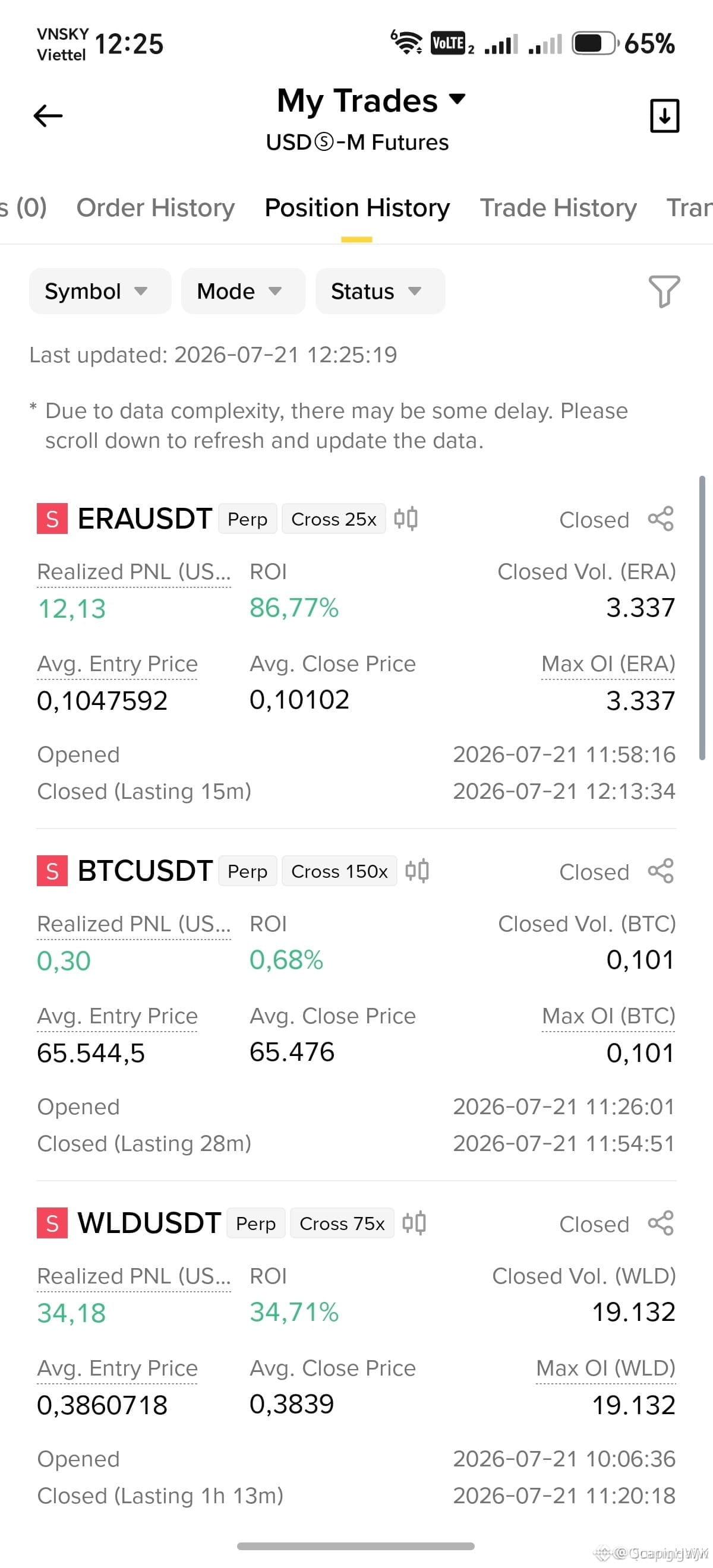Share the ERAUSDT closed position
This screenshot has width=713, height=1568.
click(x=661, y=519)
